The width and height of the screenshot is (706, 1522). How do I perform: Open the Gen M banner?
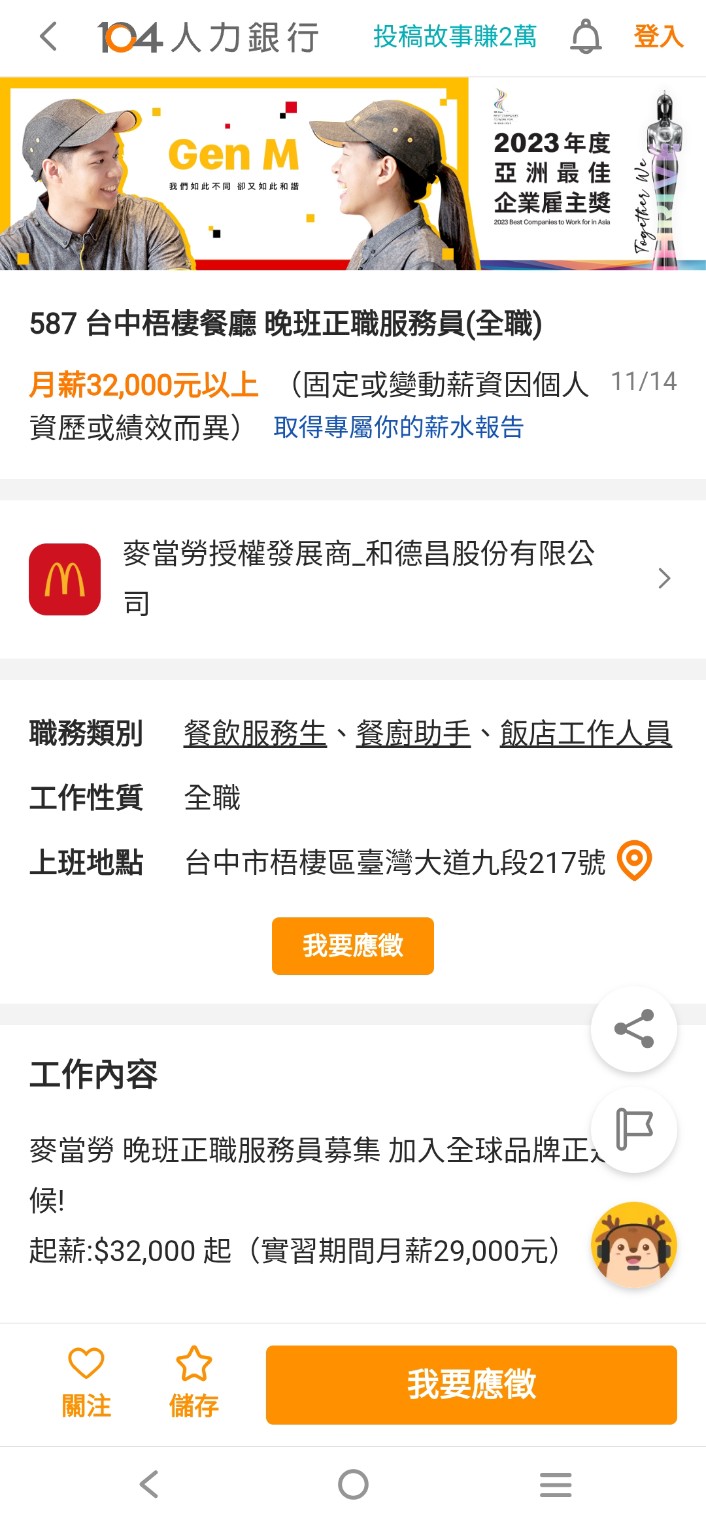(353, 174)
